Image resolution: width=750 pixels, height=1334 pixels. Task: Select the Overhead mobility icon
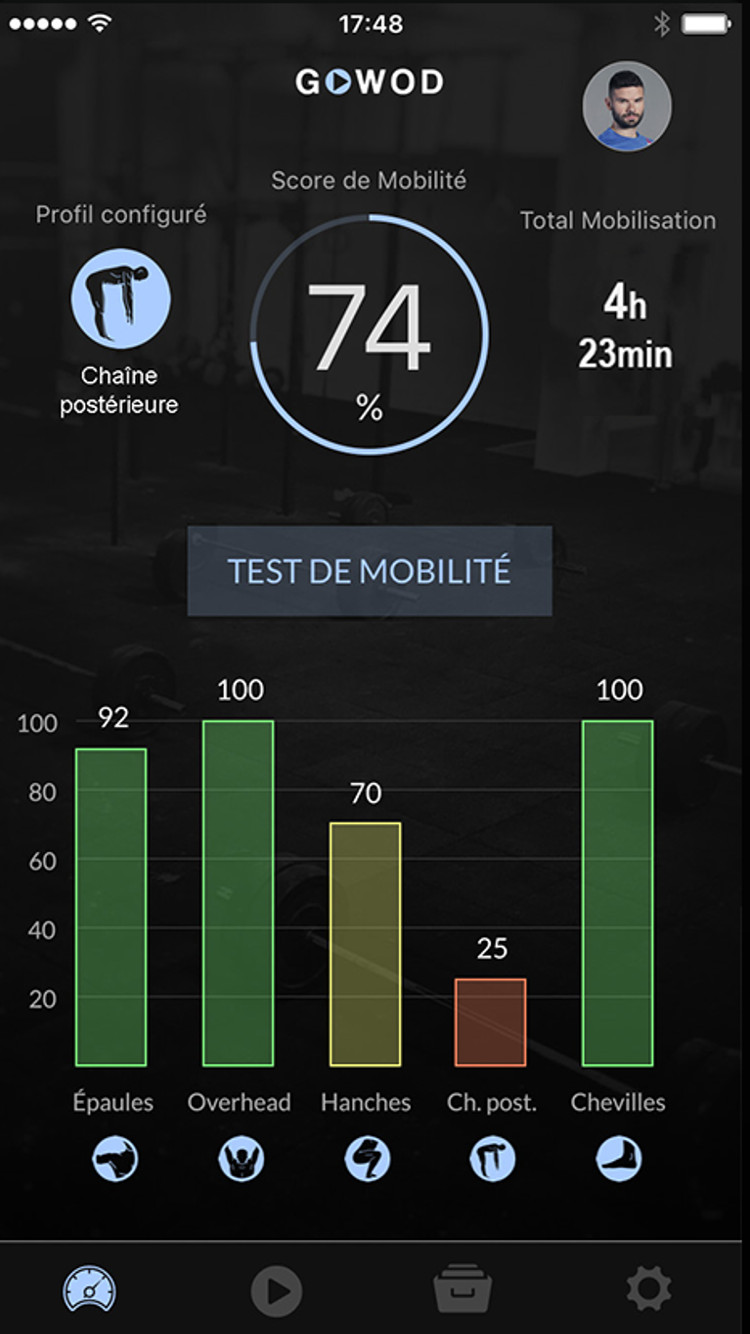[x=240, y=1160]
